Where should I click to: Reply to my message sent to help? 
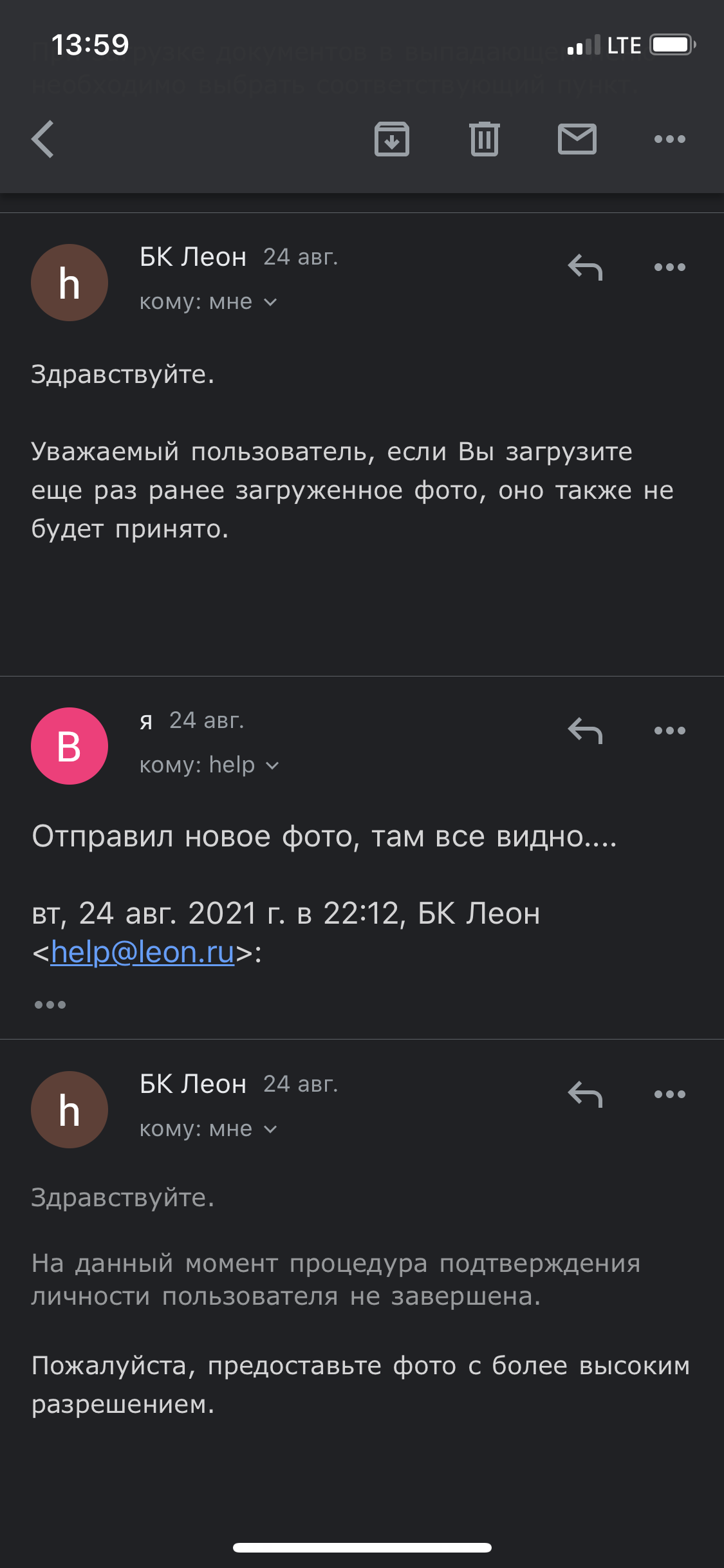(584, 731)
